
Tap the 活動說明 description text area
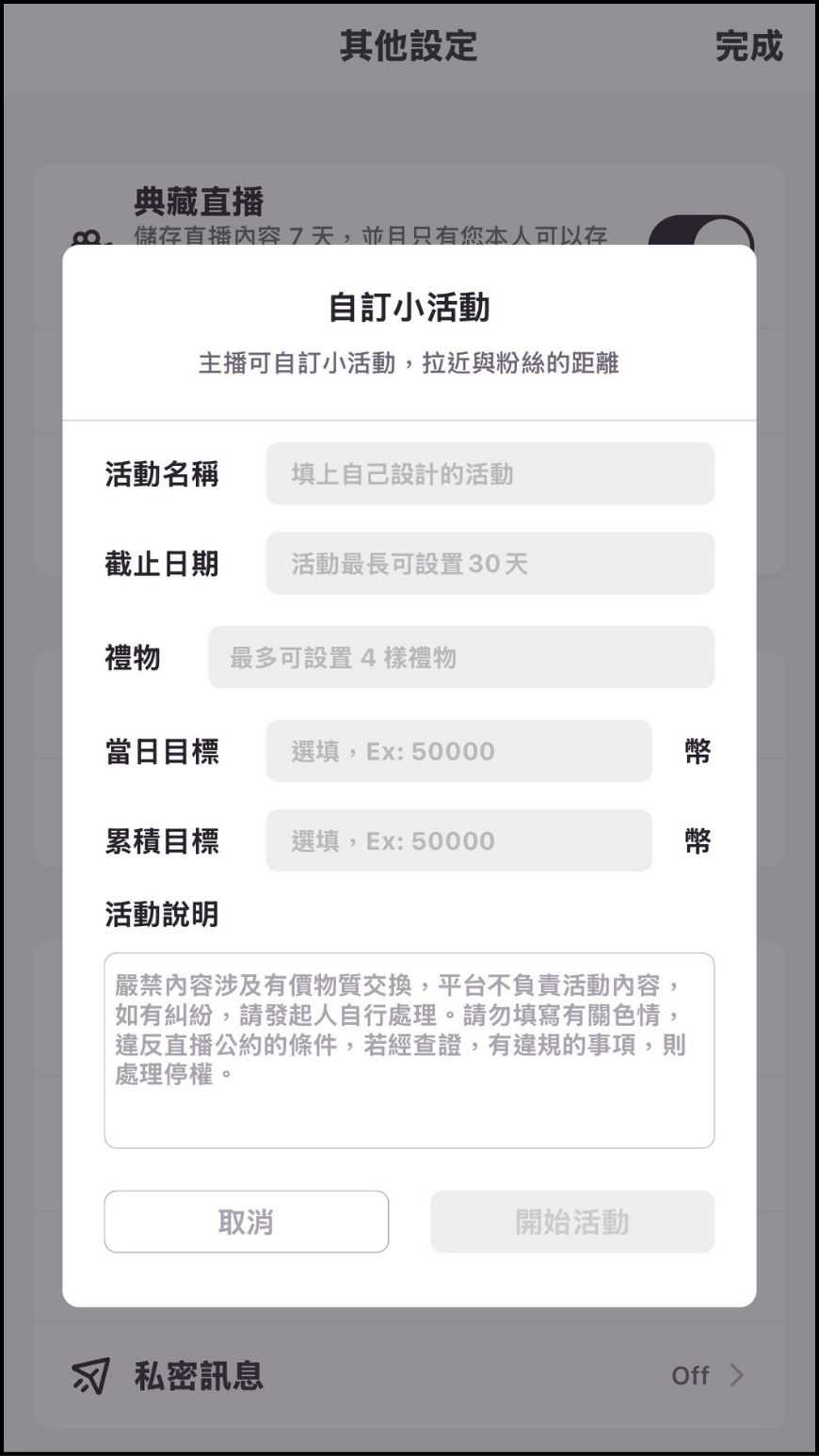409,1049
